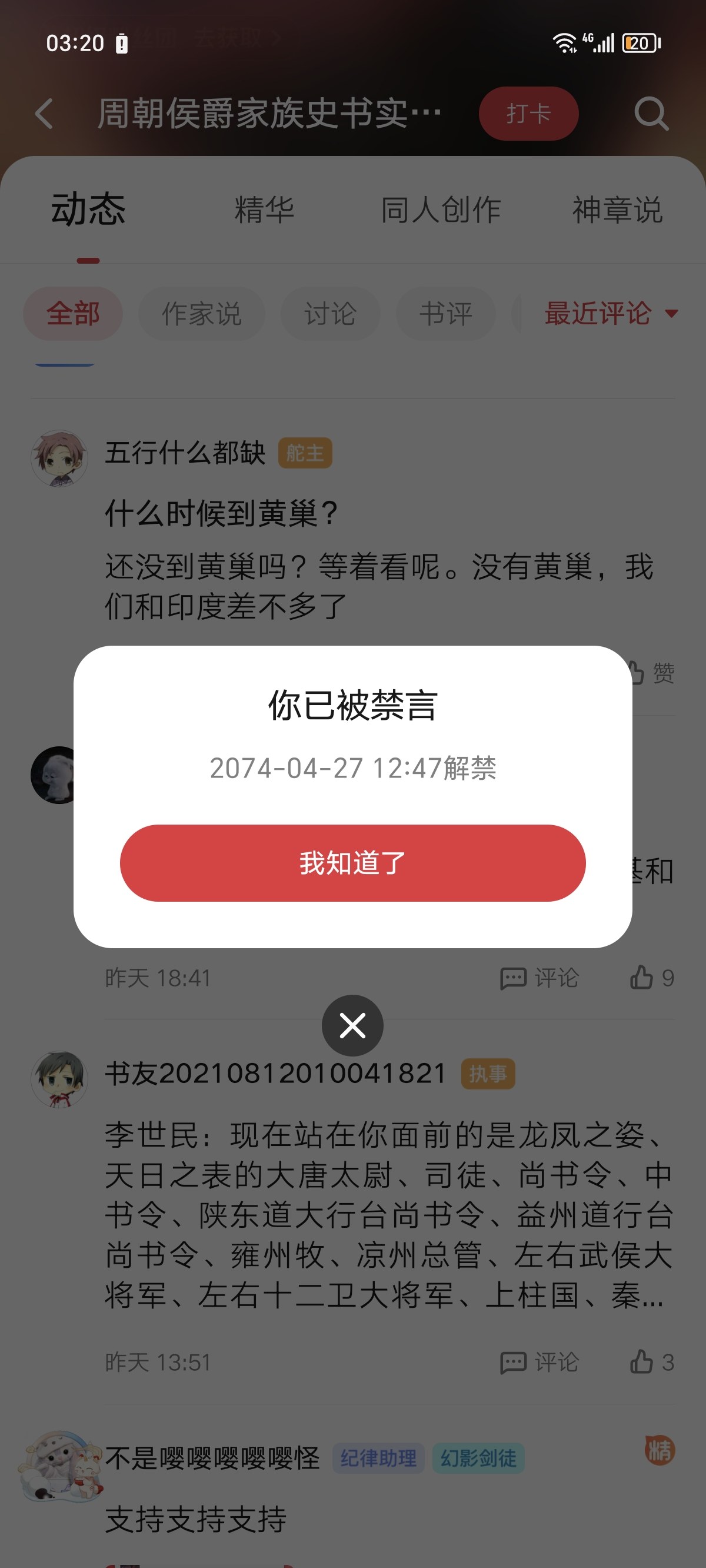Viewport: 706px width, 1568px height.
Task: Open the post 什么时候到黄巢？
Action: click(x=221, y=513)
